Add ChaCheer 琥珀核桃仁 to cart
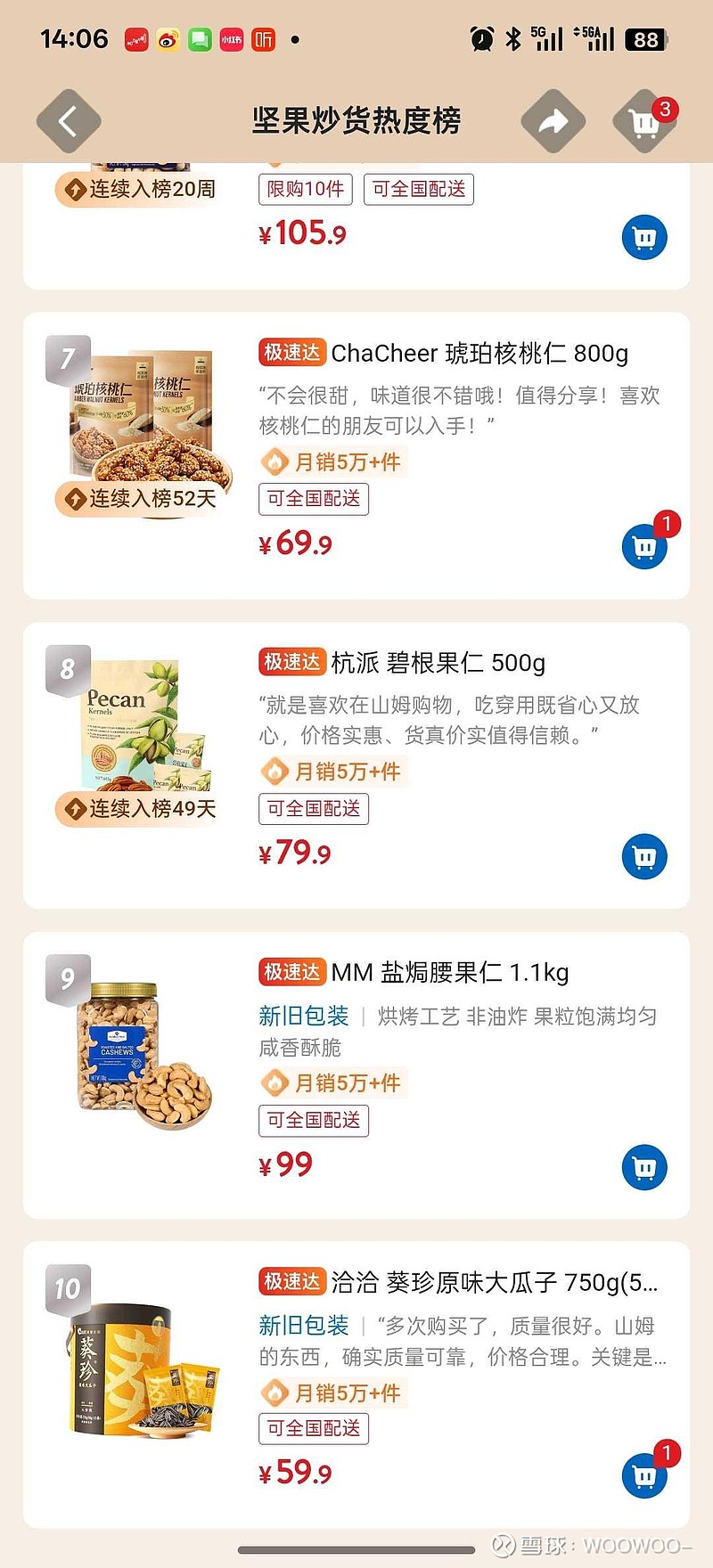713x1568 pixels. click(643, 547)
